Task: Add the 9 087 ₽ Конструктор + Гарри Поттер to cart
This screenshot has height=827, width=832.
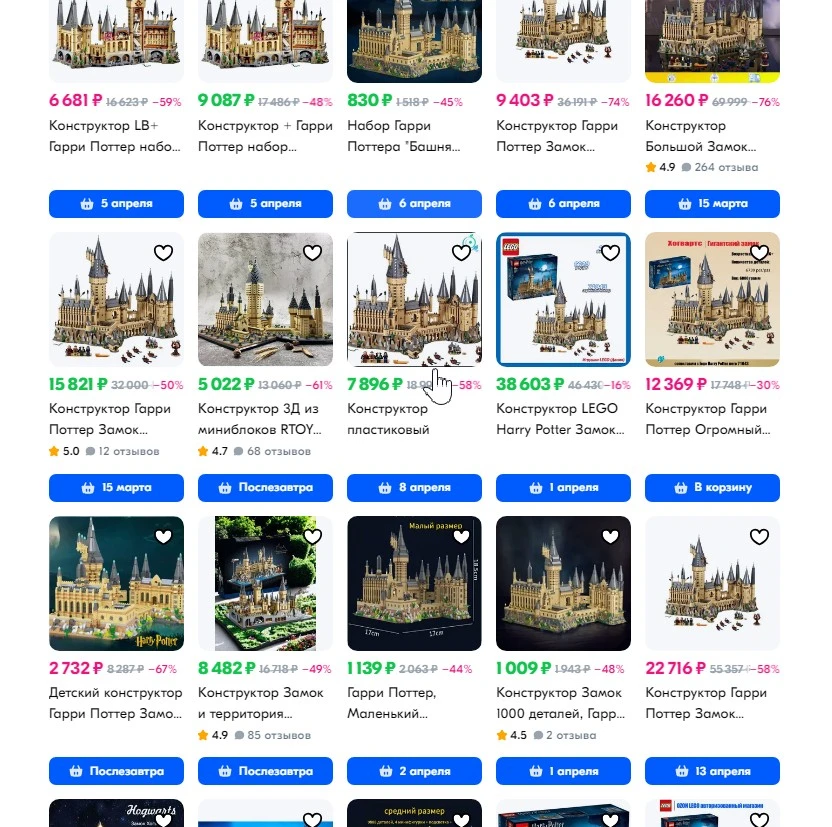Action: click(x=265, y=204)
